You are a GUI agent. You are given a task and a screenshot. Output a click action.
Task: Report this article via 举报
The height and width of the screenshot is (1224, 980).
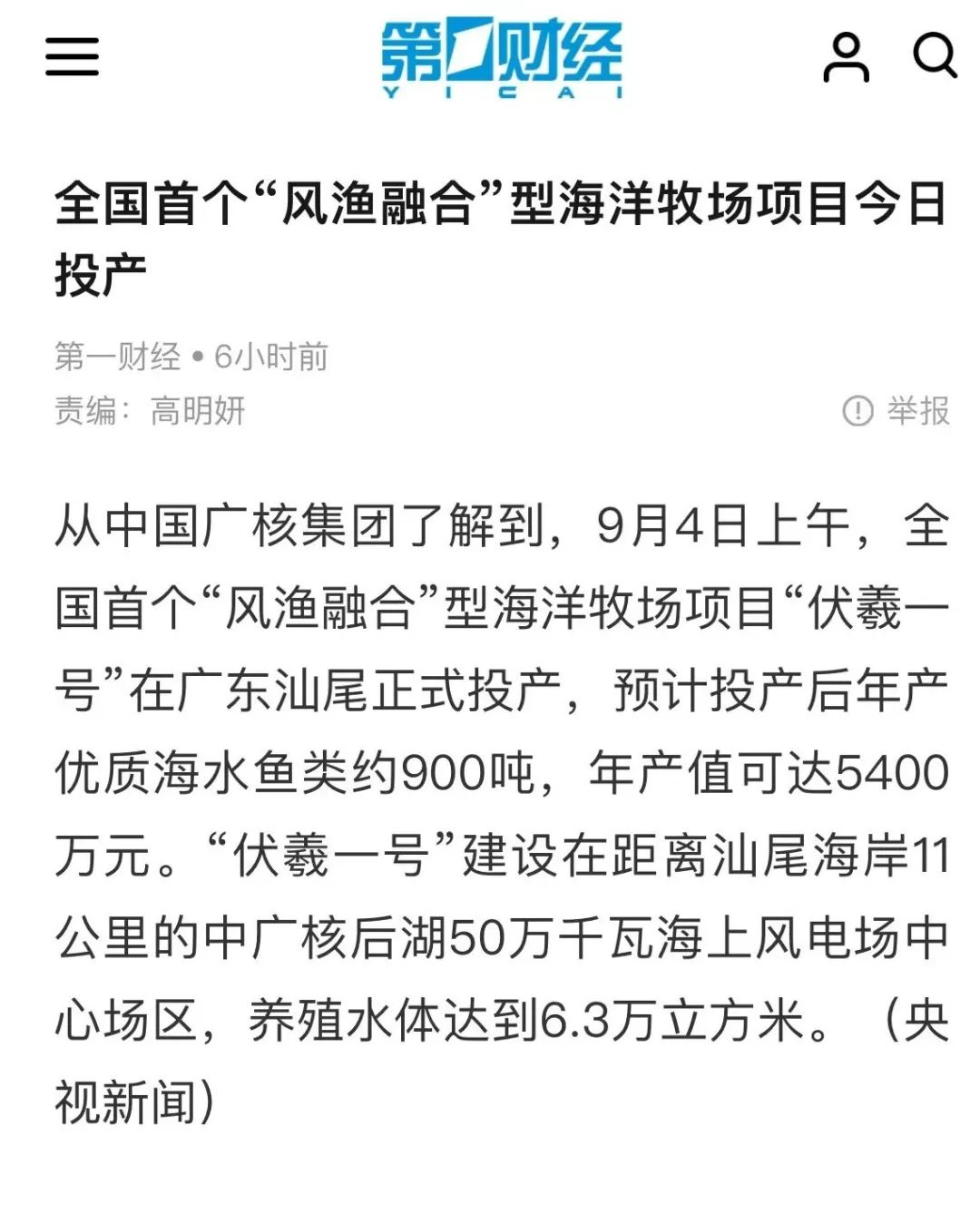[897, 411]
